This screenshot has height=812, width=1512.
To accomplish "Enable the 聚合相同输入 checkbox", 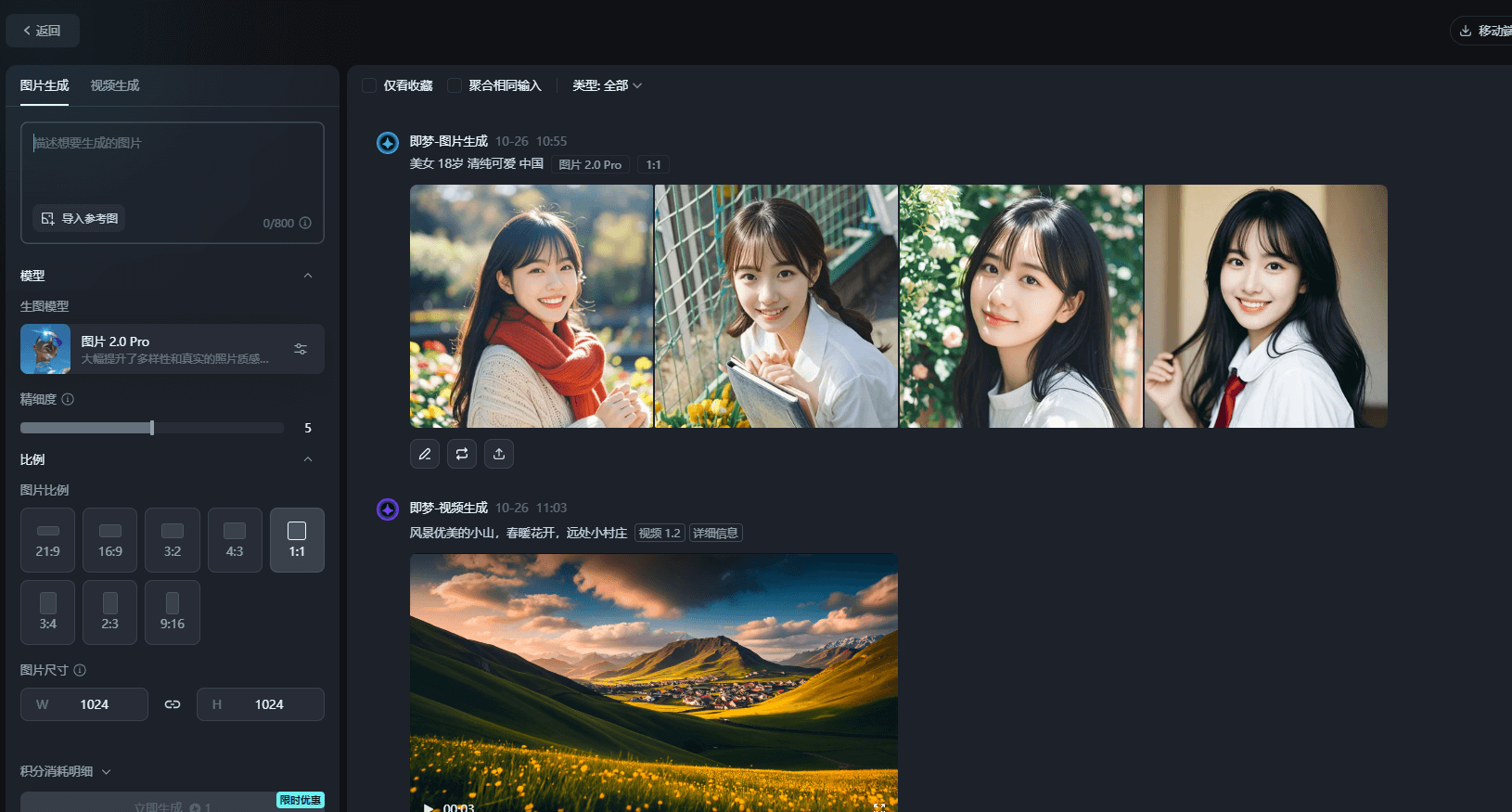I will tap(455, 85).
